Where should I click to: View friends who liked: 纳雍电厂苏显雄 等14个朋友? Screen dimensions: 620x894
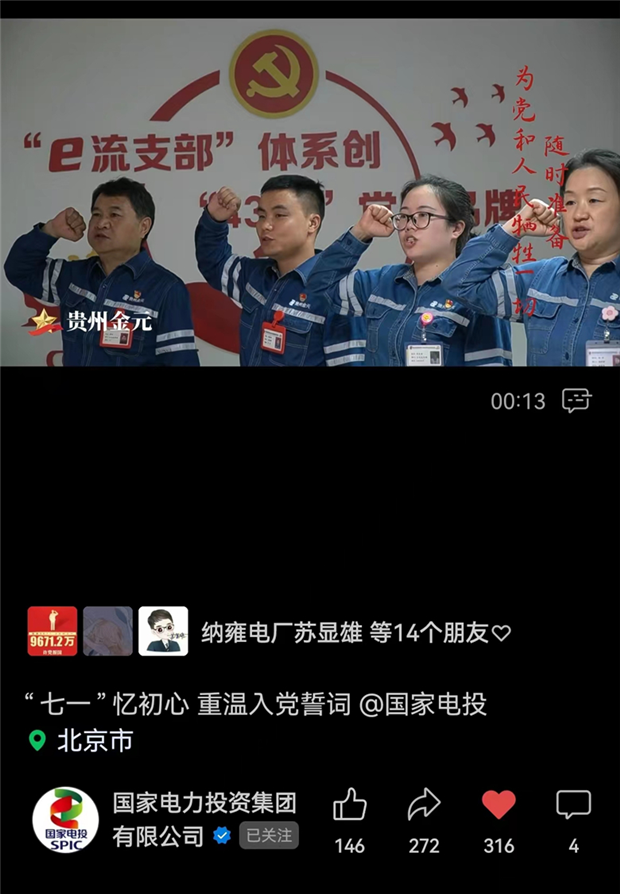(x=355, y=633)
